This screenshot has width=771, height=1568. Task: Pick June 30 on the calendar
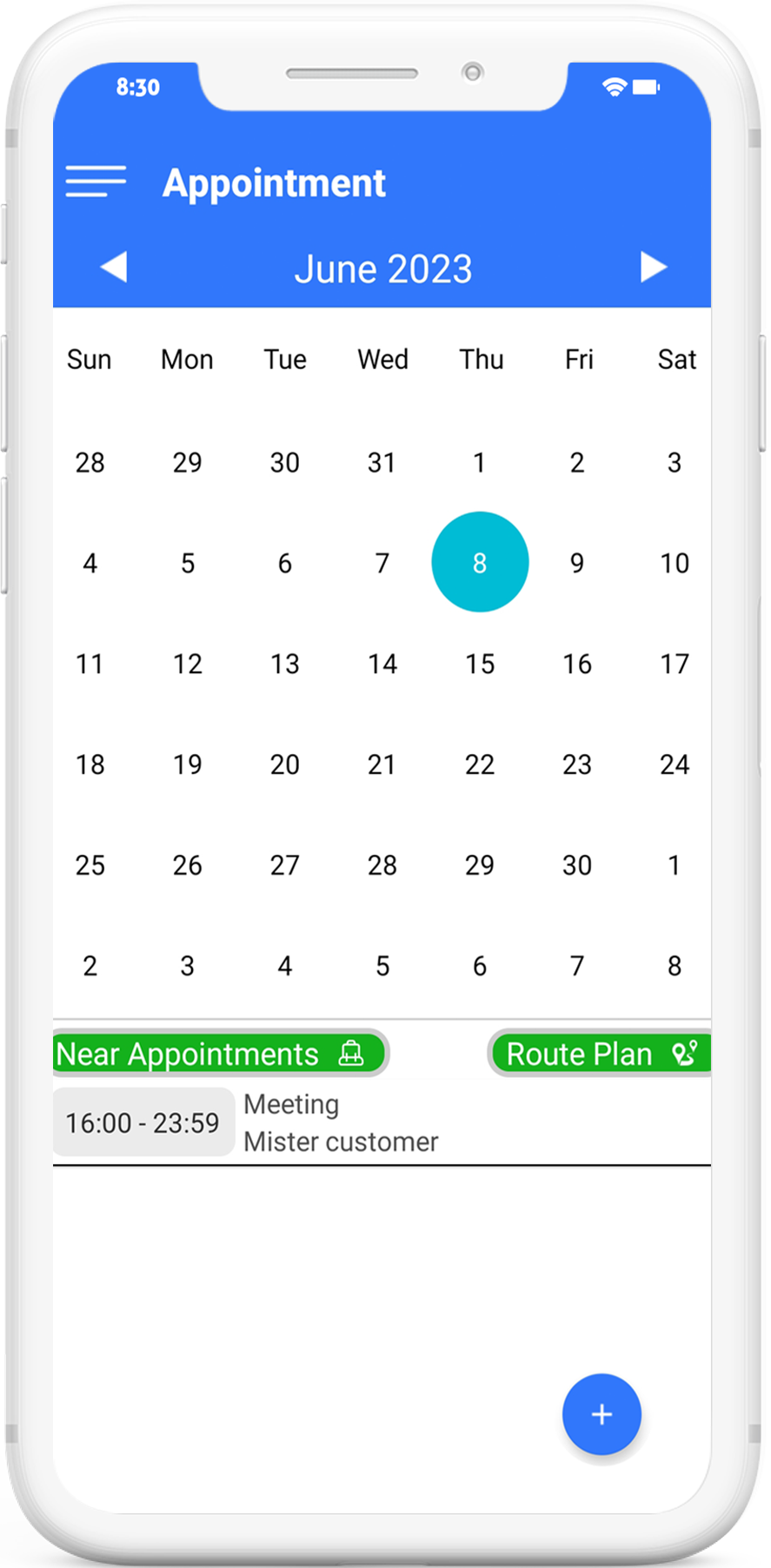coord(577,865)
